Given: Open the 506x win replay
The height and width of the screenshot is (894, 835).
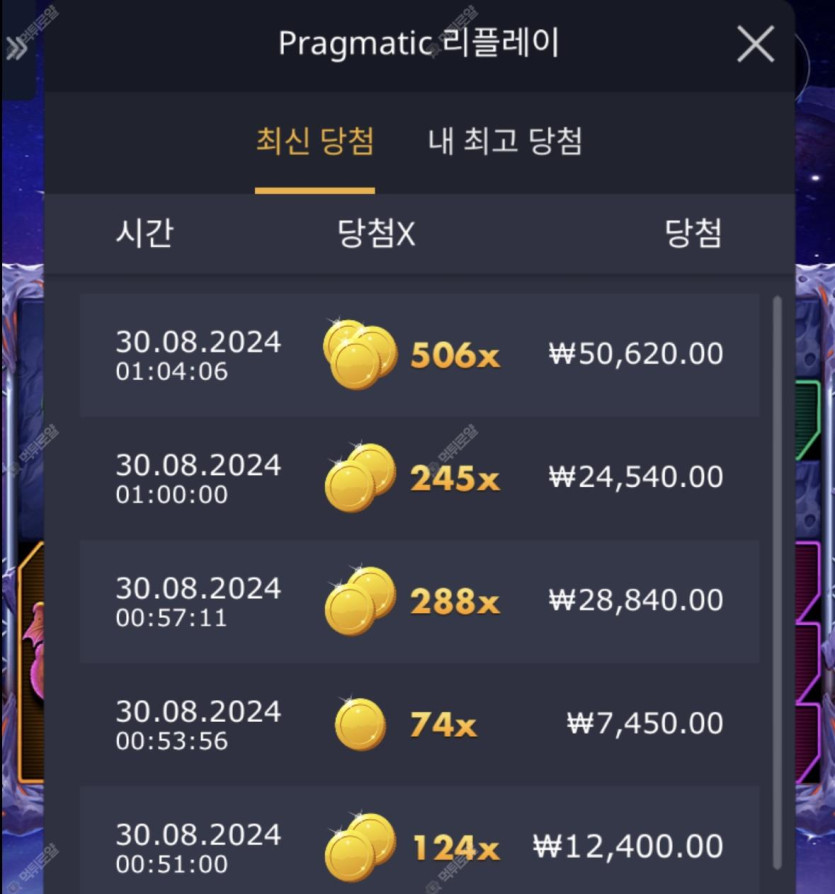Looking at the screenshot, I should tap(418, 355).
